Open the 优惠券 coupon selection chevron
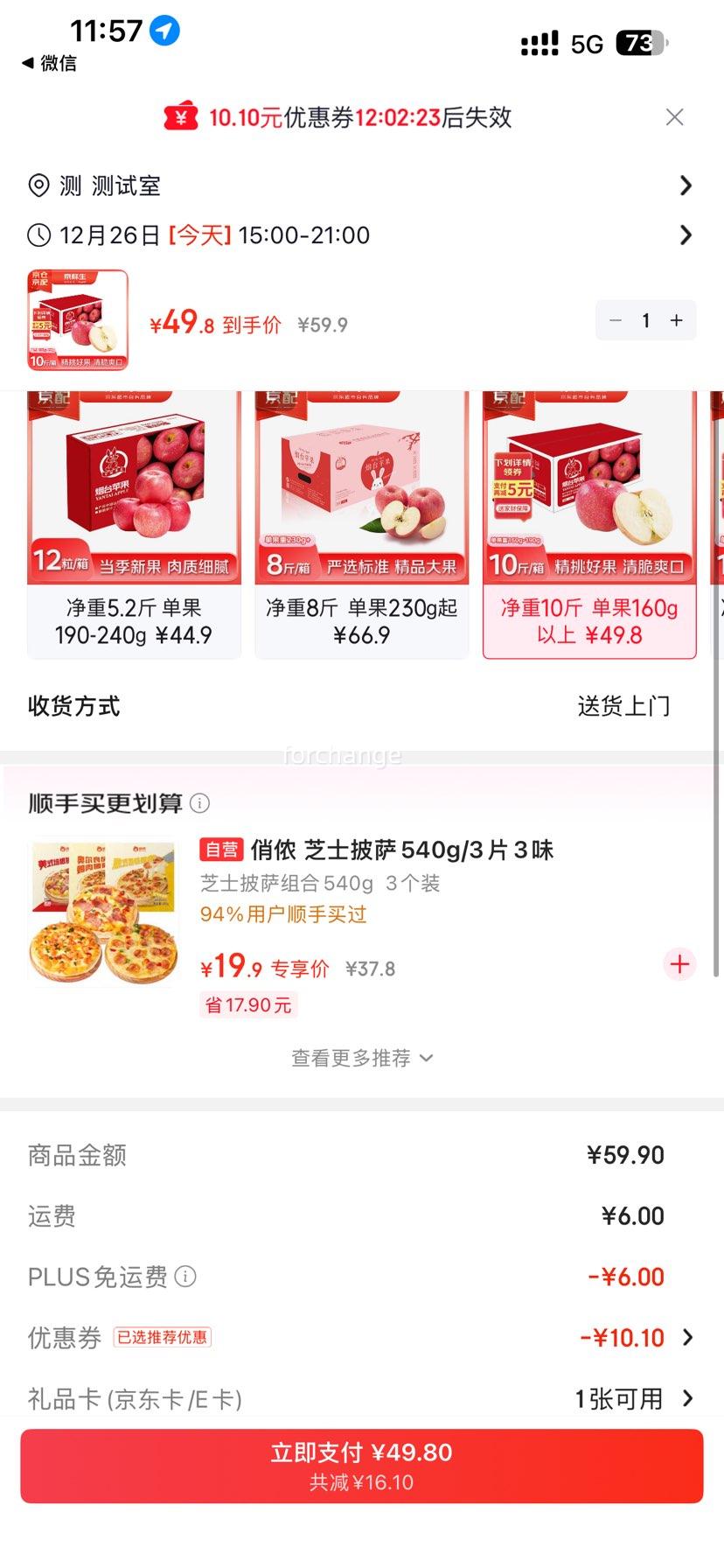724x1568 pixels. point(688,1337)
